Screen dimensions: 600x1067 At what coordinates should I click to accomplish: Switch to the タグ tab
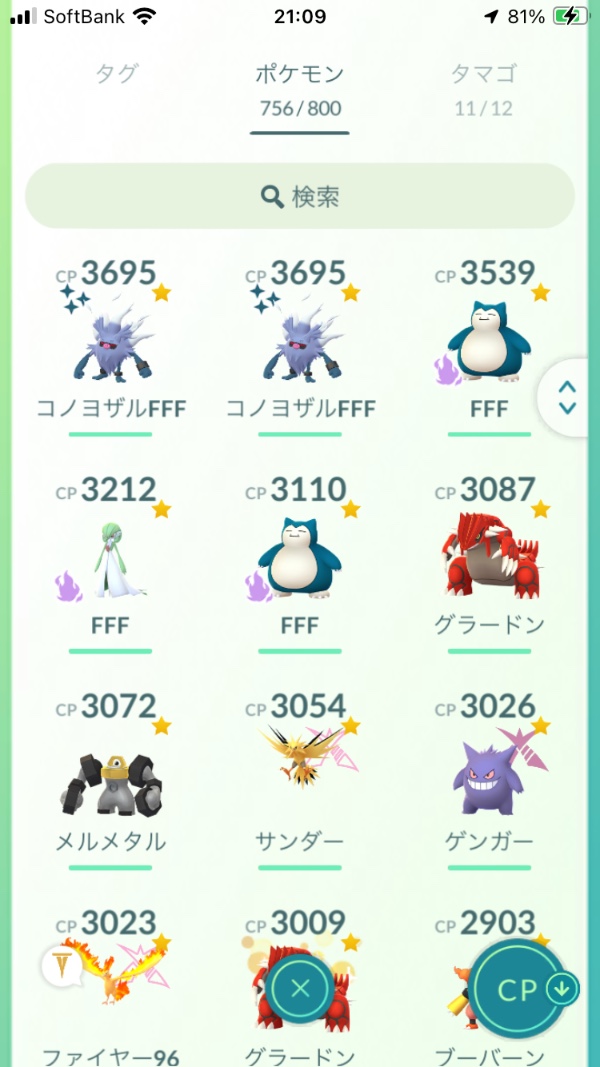[116, 74]
